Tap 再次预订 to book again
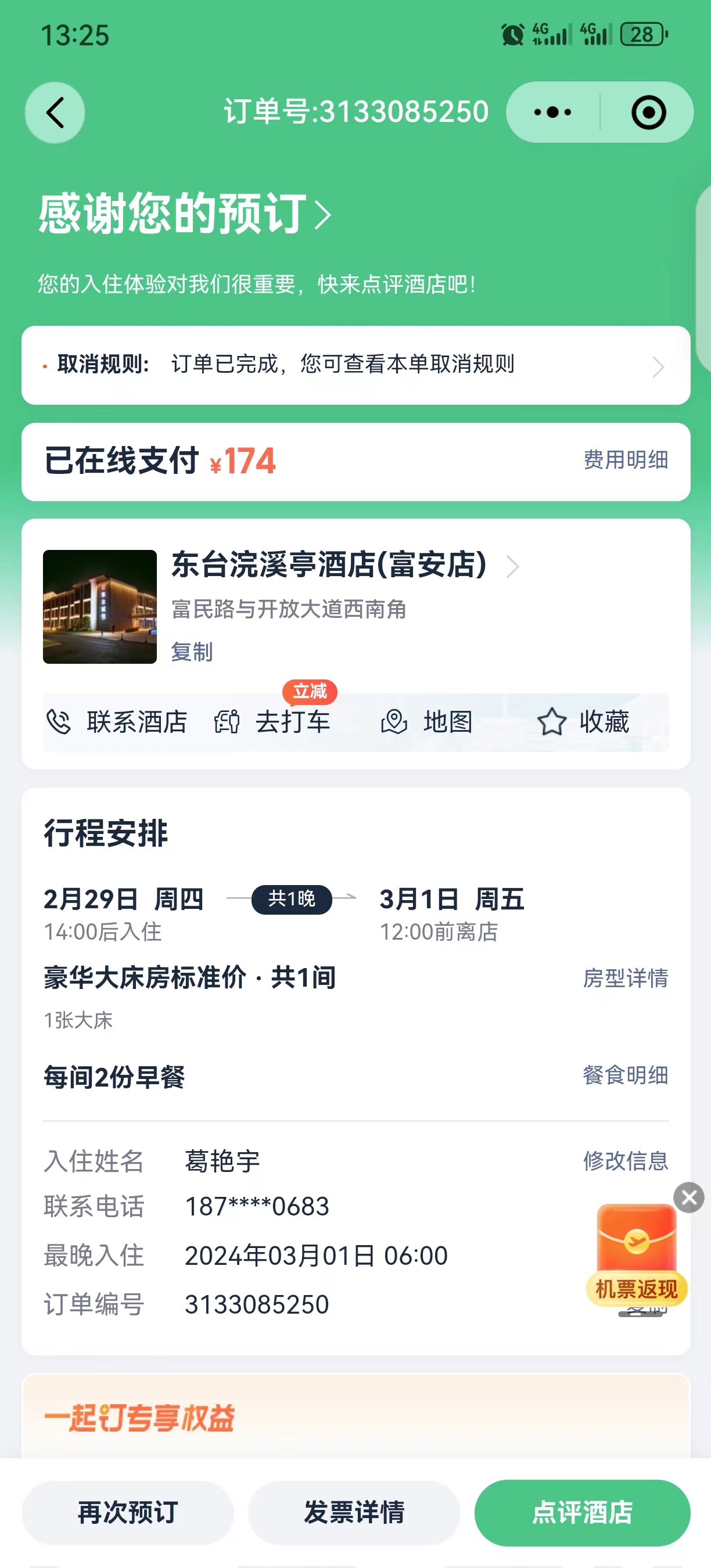Image resolution: width=711 pixels, height=1568 pixels. tap(128, 1513)
